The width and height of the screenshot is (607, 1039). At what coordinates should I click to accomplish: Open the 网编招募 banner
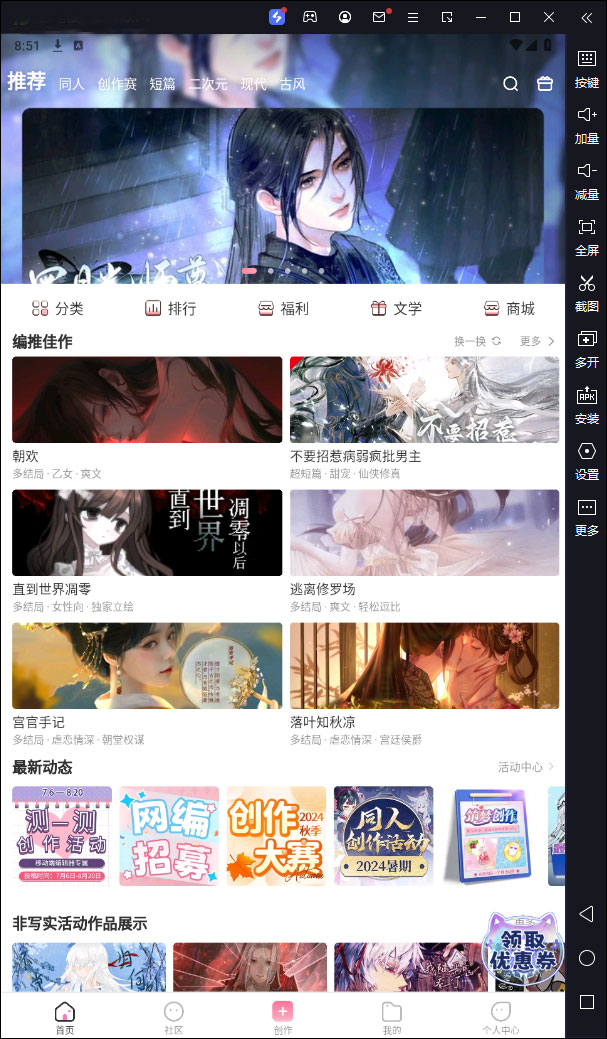click(x=169, y=835)
